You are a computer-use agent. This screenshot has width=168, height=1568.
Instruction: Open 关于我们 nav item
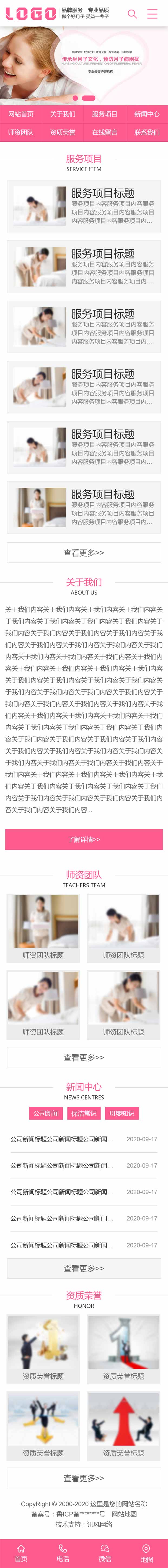pyautogui.click(x=63, y=114)
